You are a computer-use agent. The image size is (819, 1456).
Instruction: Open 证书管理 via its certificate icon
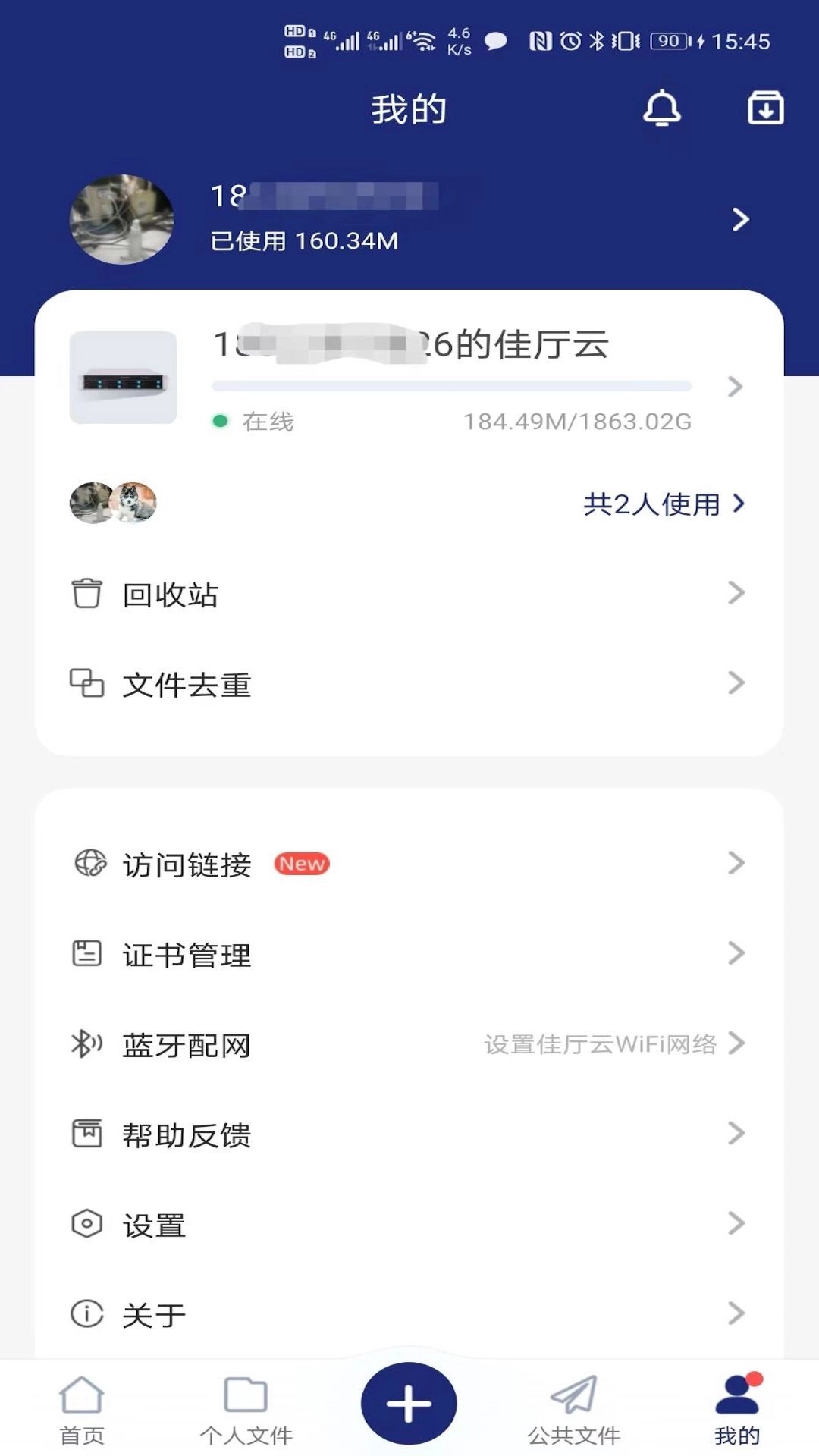pos(86,953)
